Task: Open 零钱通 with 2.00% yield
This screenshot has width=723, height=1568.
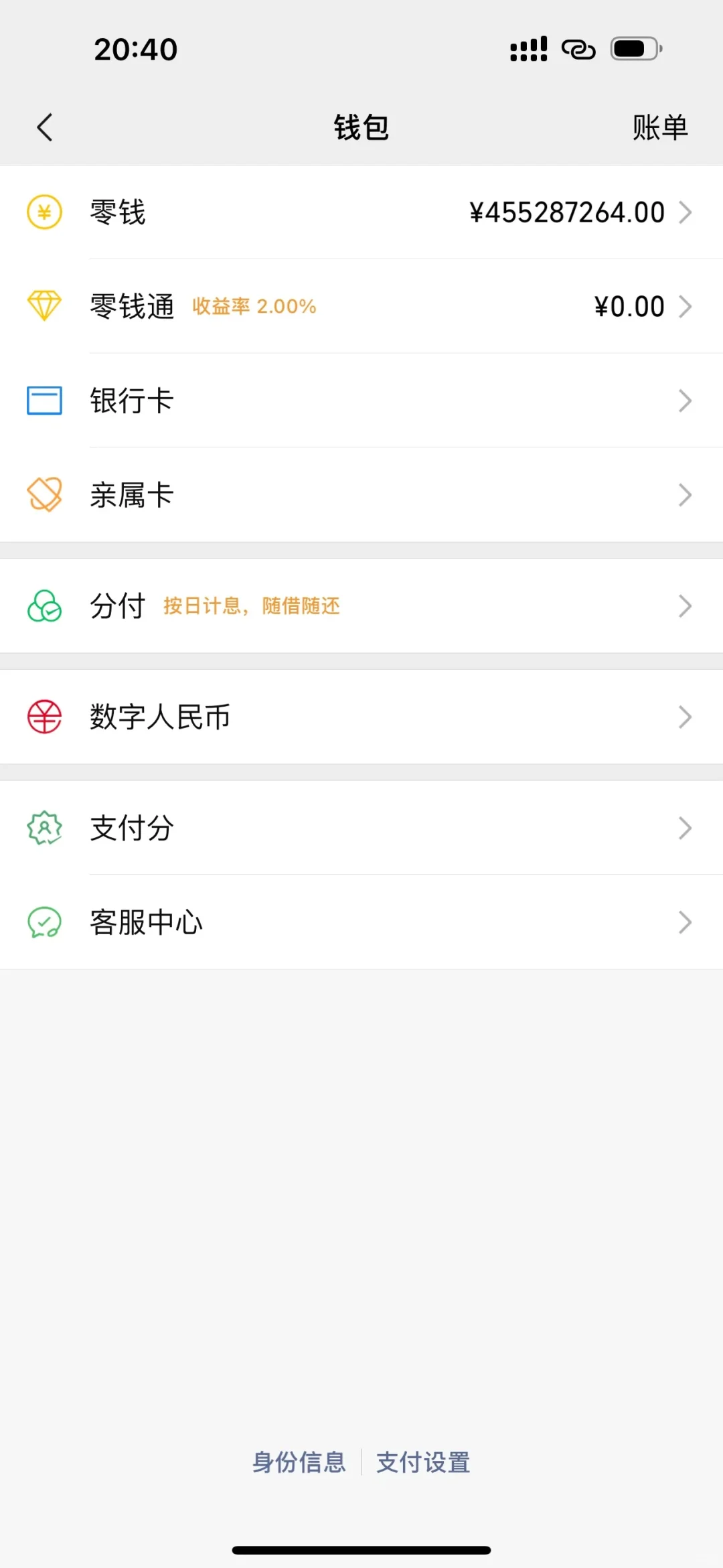Action: [x=361, y=307]
